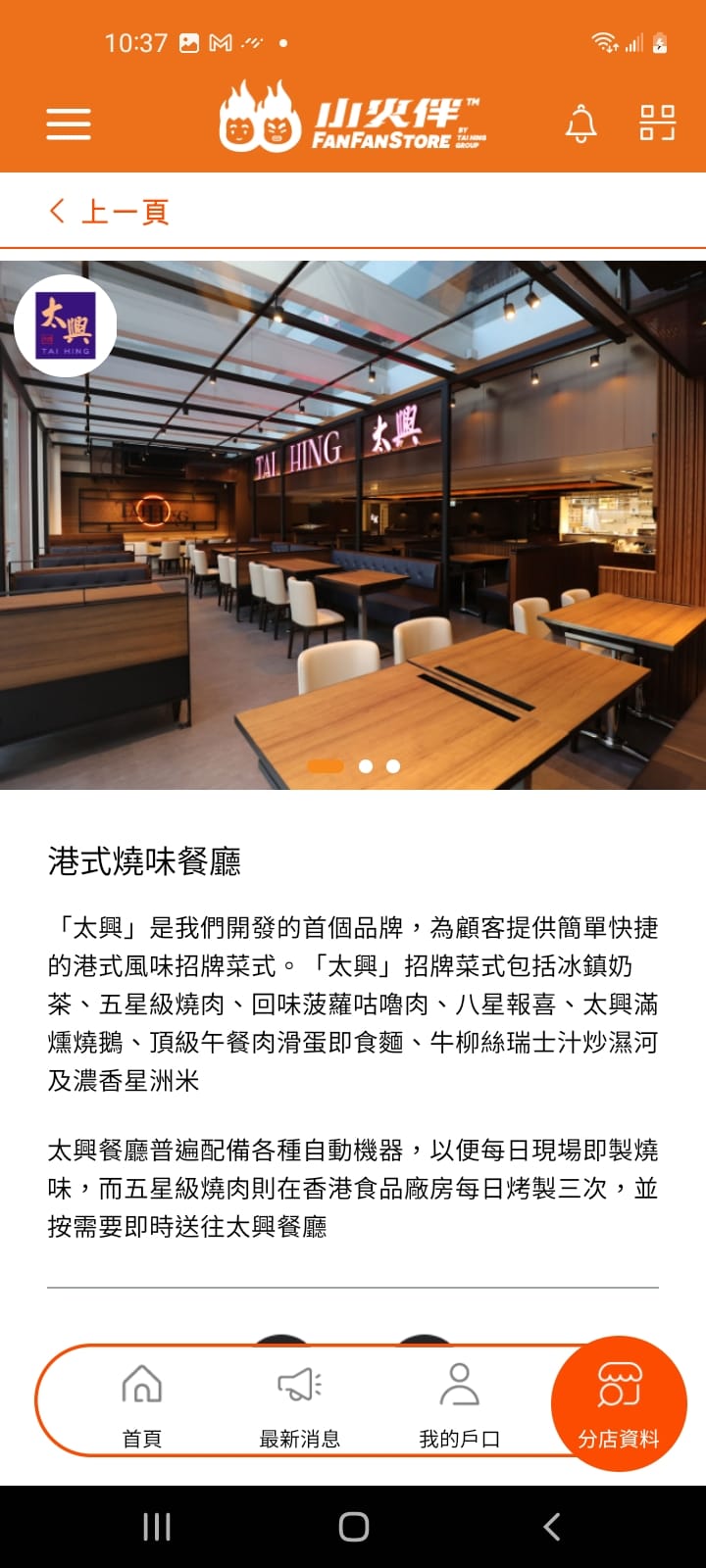This screenshot has width=706, height=1568.
Task: Jump to the third carousel photo dot
Action: [x=393, y=766]
